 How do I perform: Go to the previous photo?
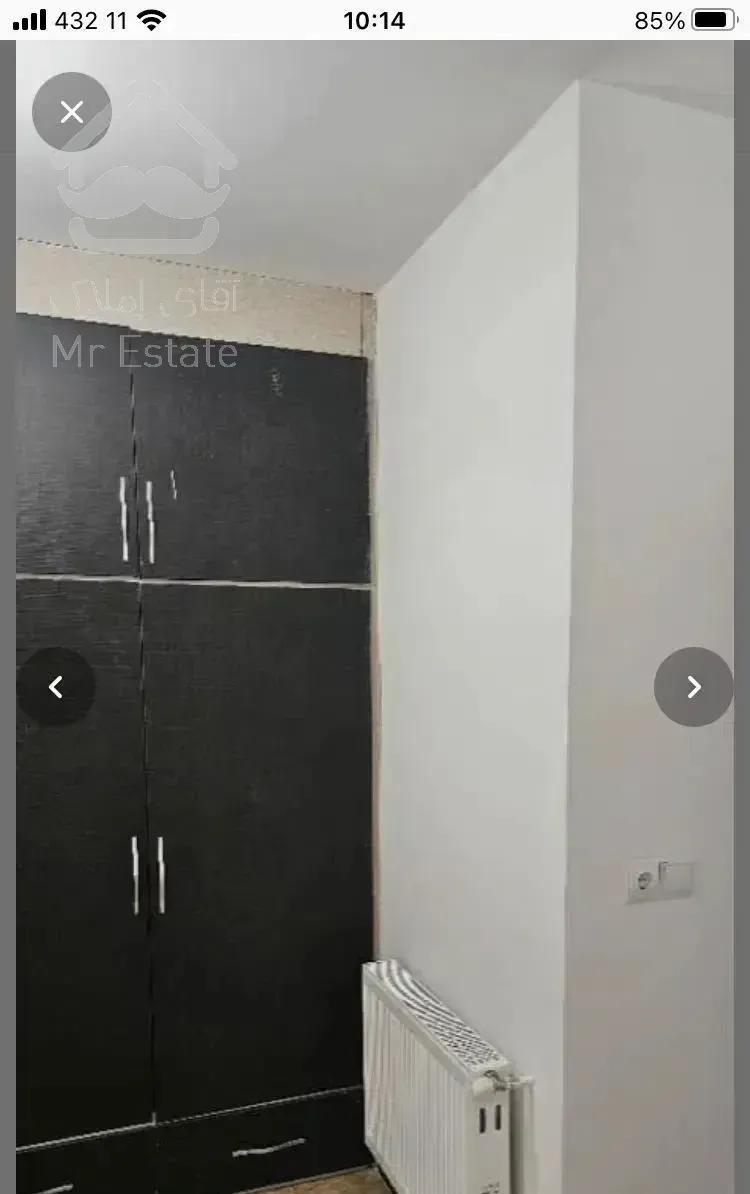pyautogui.click(x=56, y=687)
